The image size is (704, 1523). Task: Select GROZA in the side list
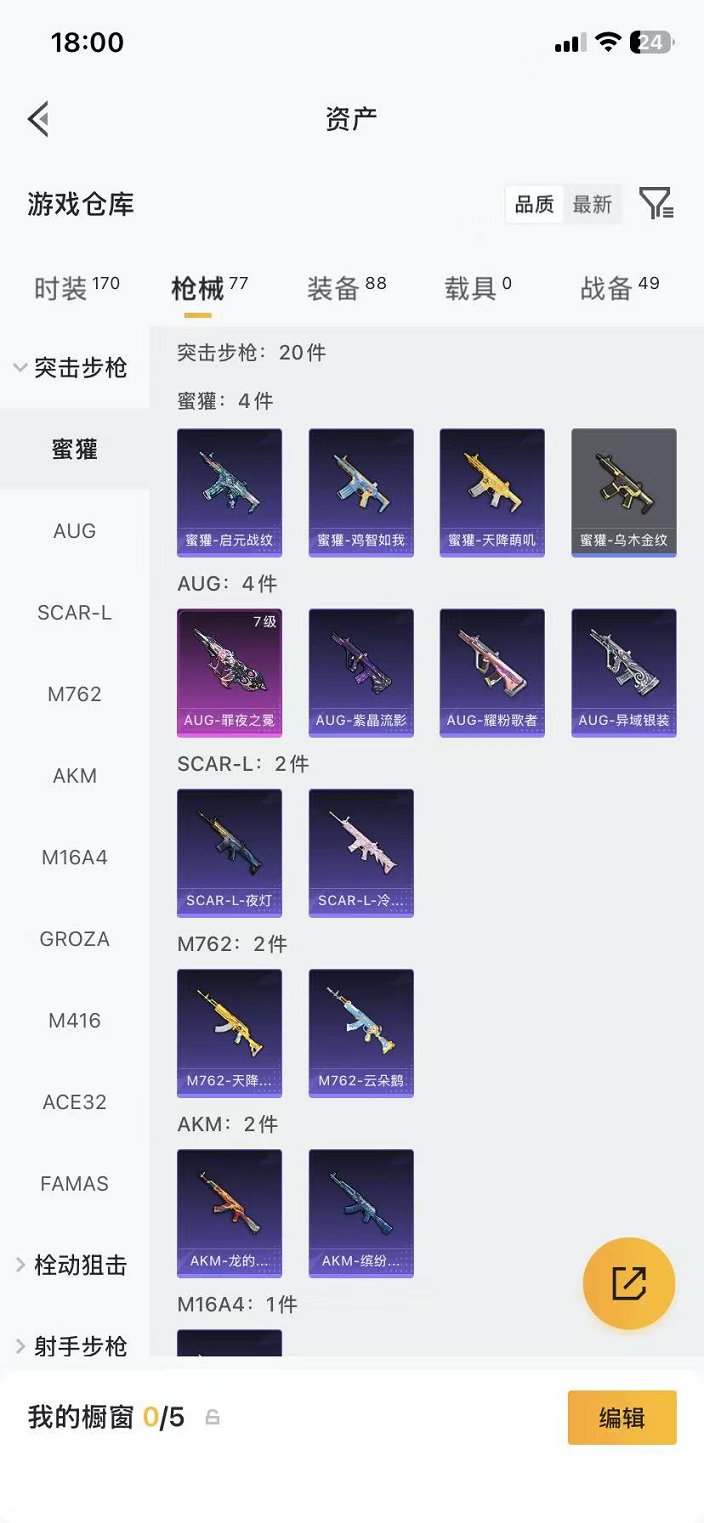pyautogui.click(x=74, y=939)
